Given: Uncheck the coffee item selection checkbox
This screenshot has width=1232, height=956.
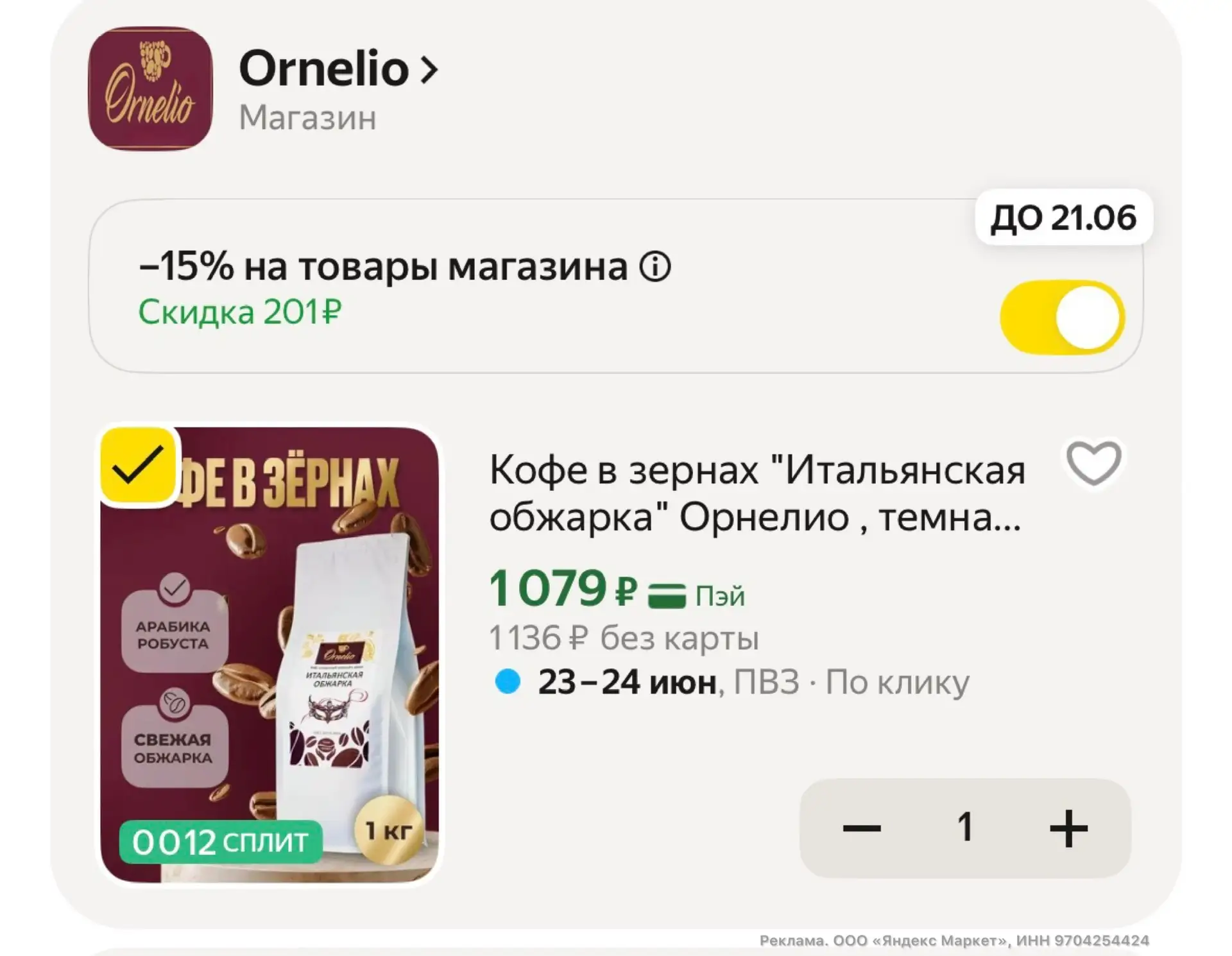Looking at the screenshot, I should (x=138, y=465).
